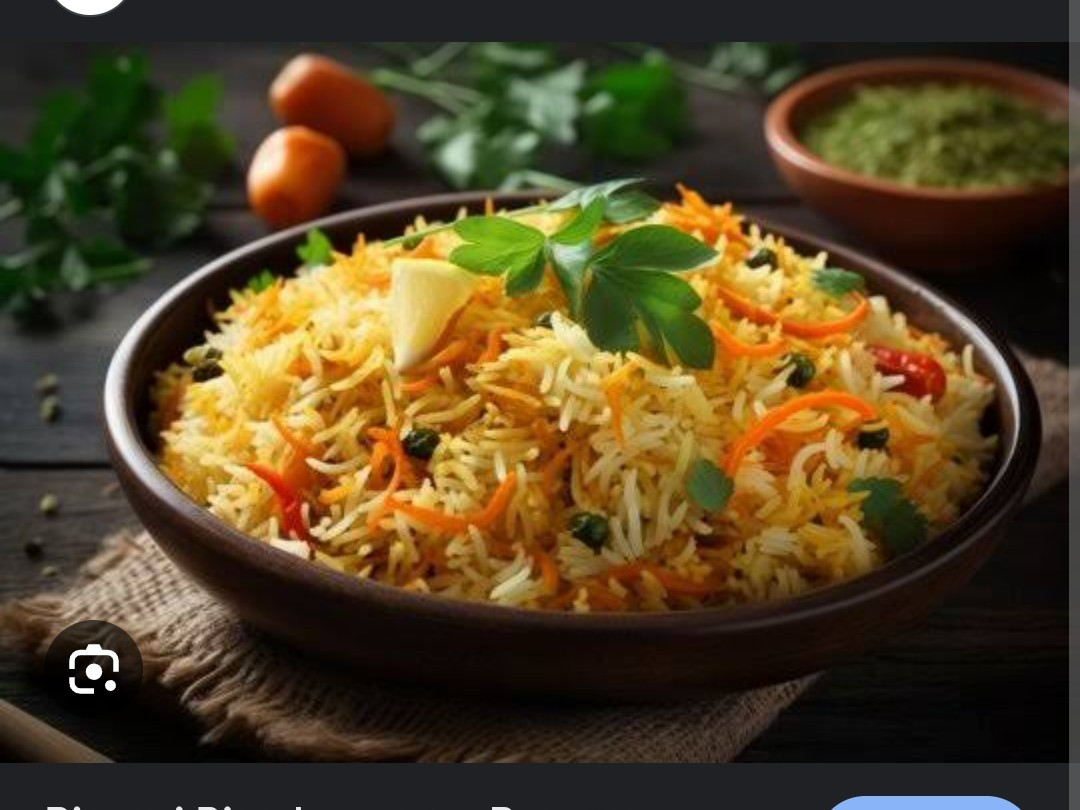Search this image with Lens
Image resolution: width=1080 pixels, height=810 pixels.
pos(93,669)
